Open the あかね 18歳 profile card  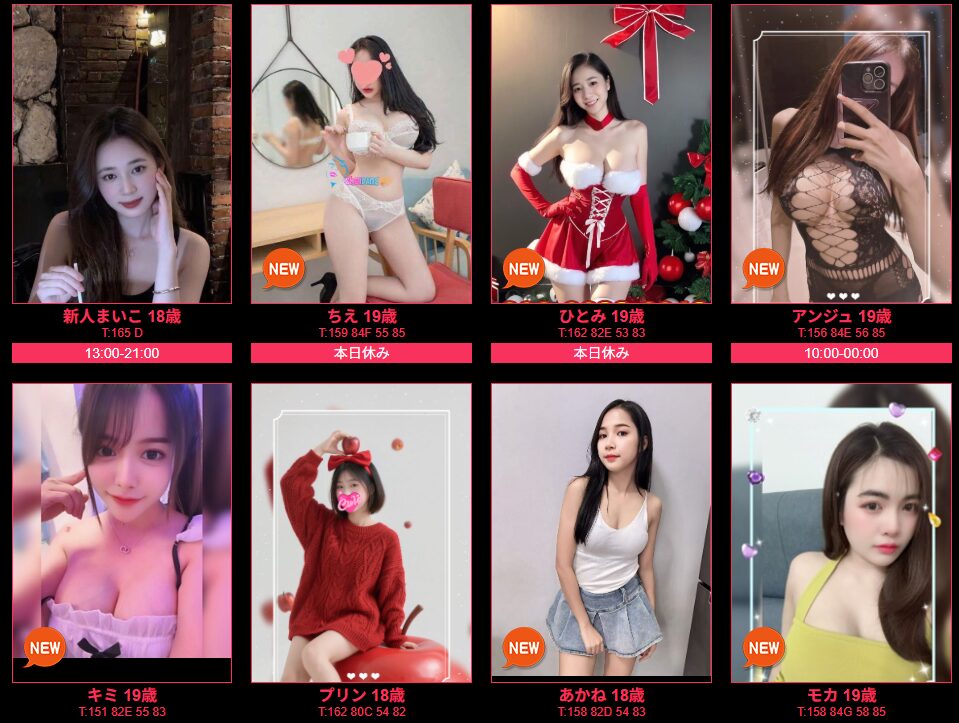(601, 532)
